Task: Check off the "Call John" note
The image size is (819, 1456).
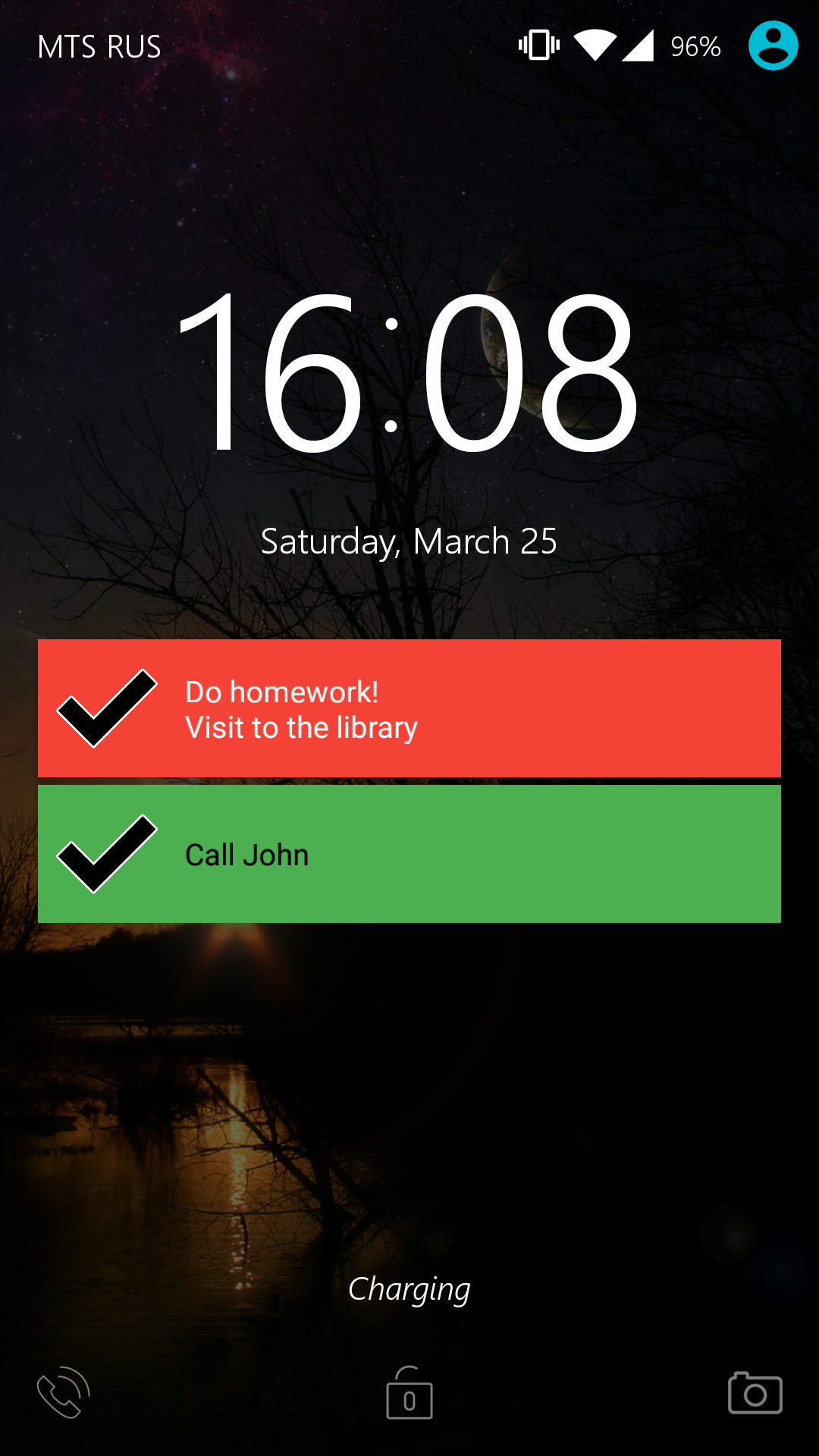Action: click(107, 854)
